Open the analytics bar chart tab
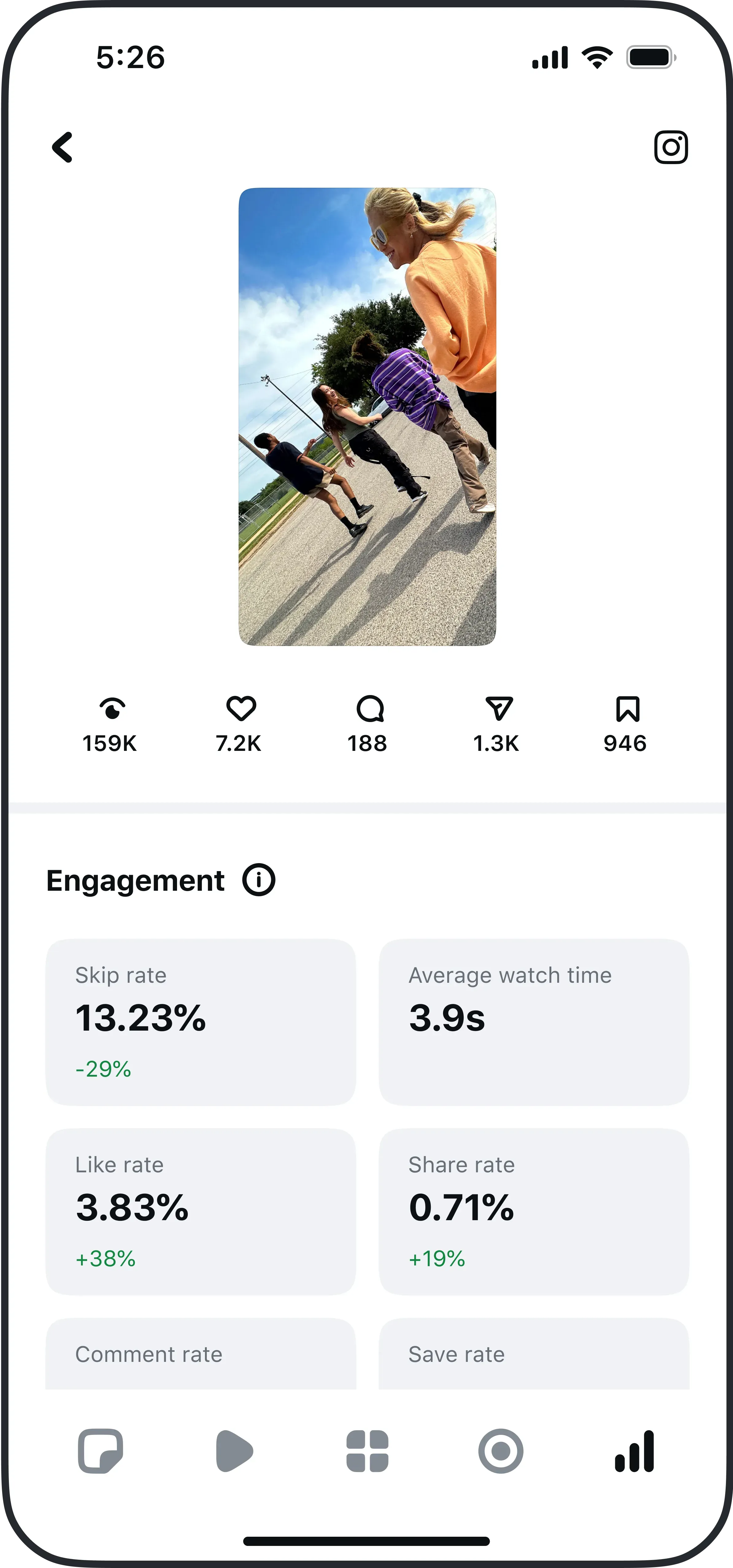The height and width of the screenshot is (1568, 733). coord(634,1451)
